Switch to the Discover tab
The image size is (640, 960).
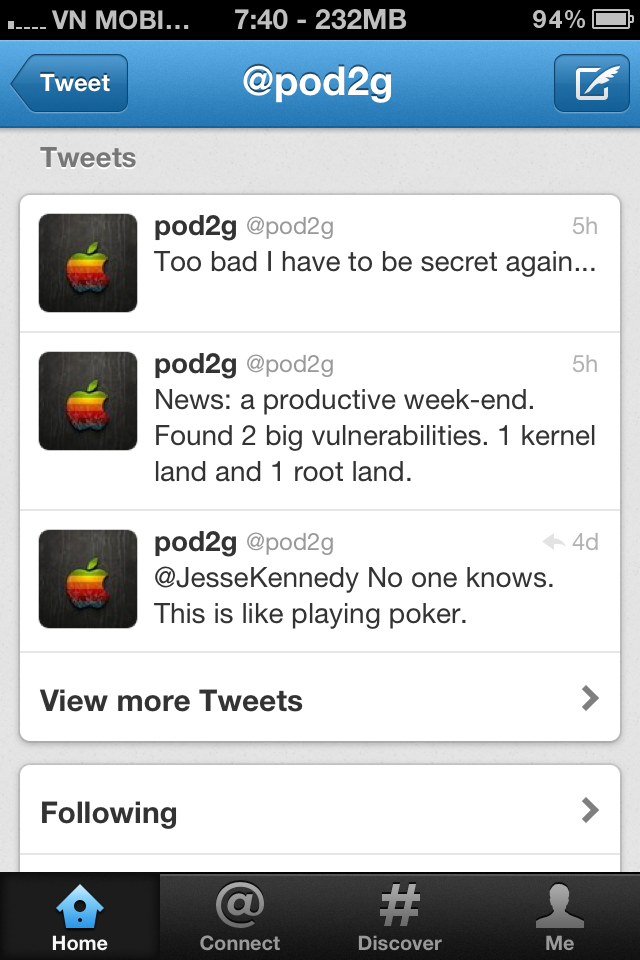(400, 917)
